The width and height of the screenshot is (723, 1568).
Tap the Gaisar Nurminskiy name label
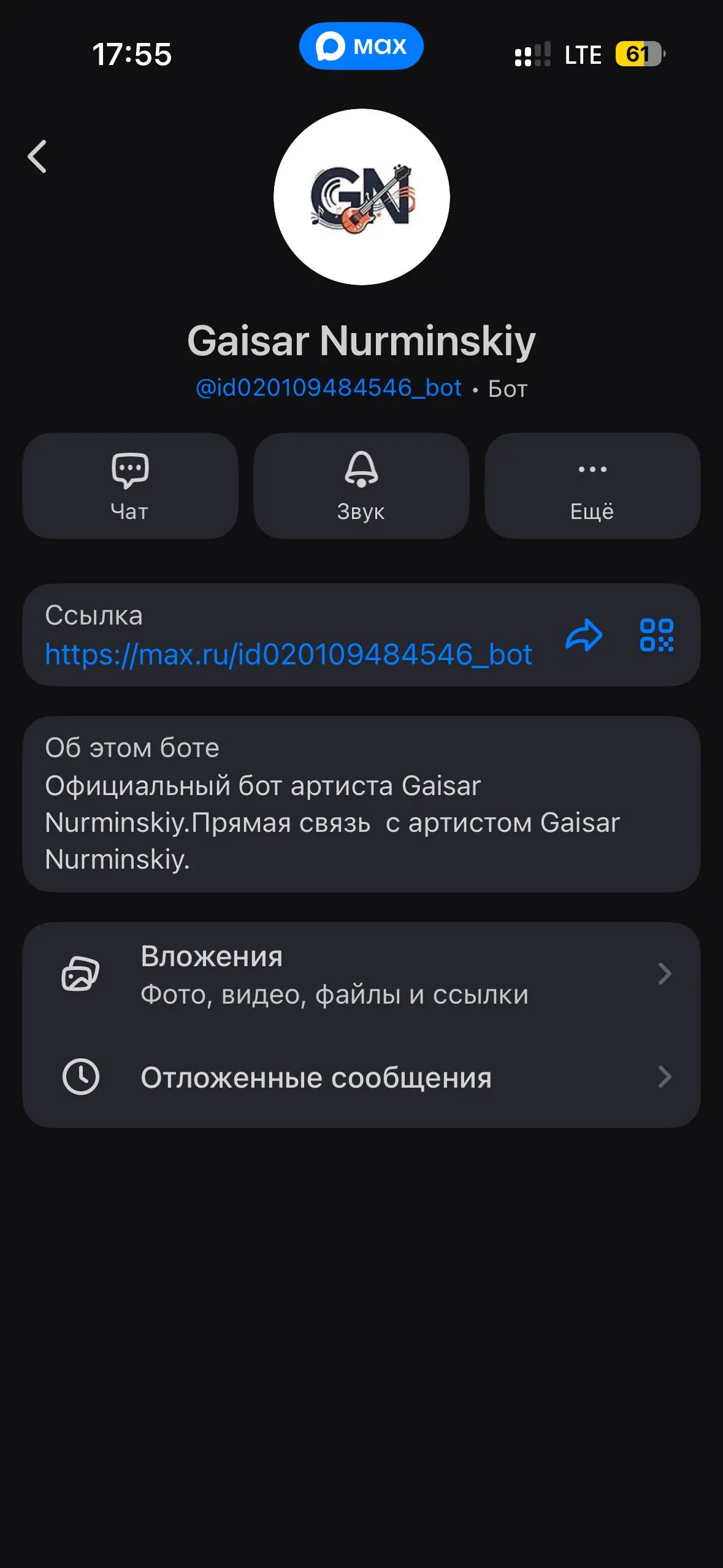pos(361,341)
